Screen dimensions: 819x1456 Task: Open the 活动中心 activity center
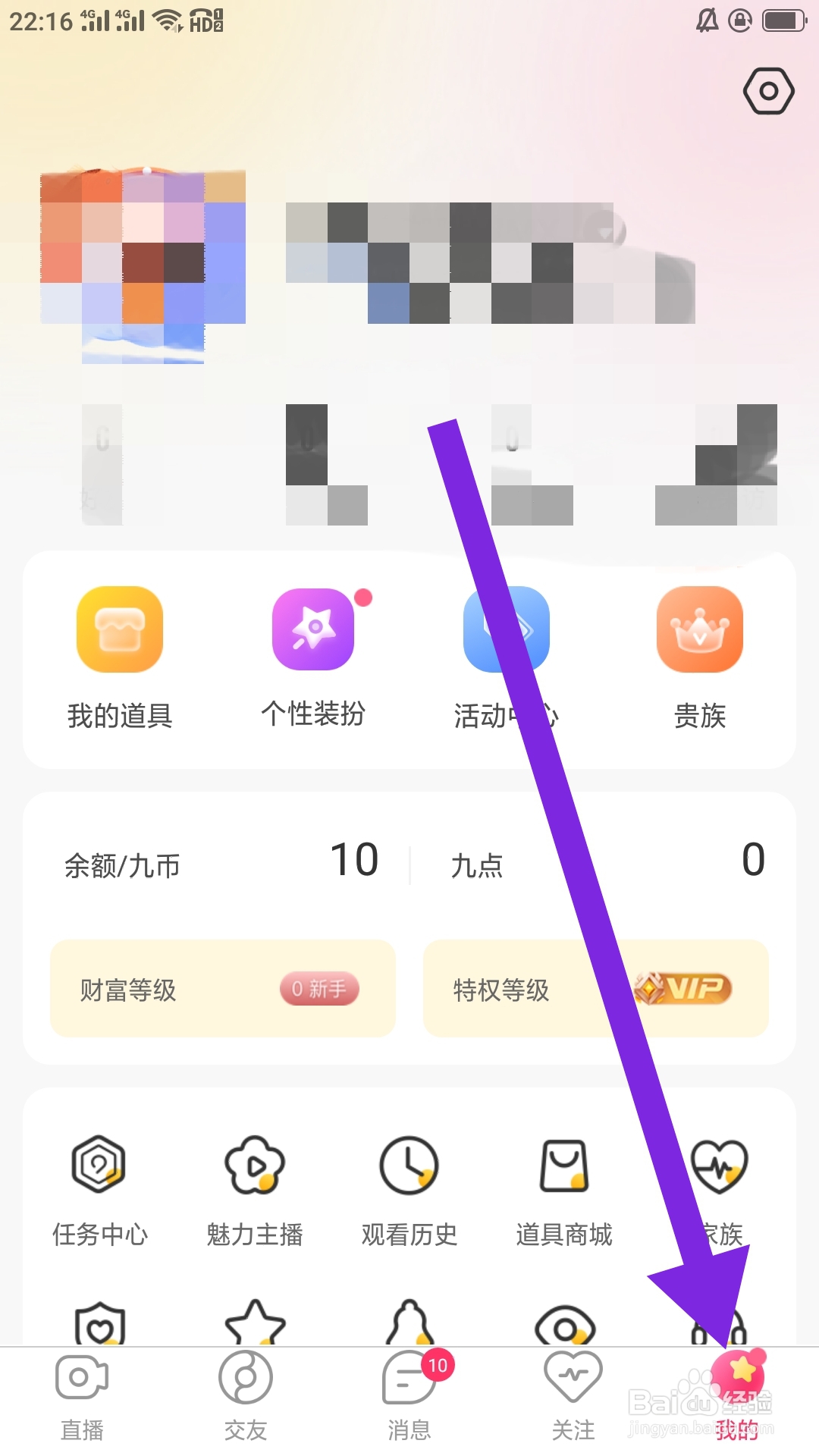pyautogui.click(x=506, y=631)
